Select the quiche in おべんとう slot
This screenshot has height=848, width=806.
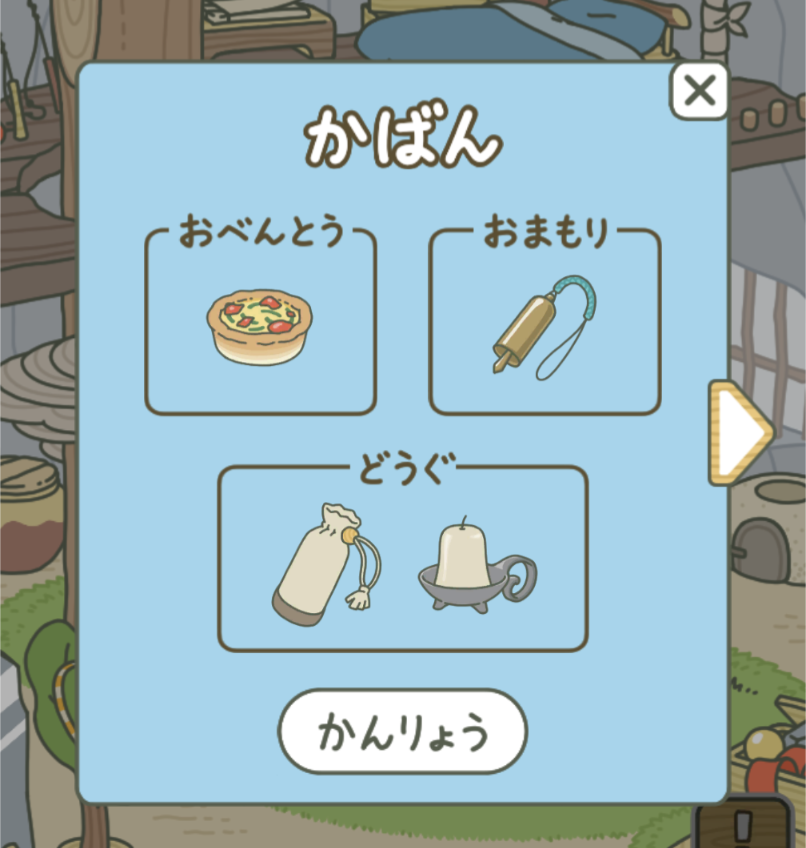260,325
